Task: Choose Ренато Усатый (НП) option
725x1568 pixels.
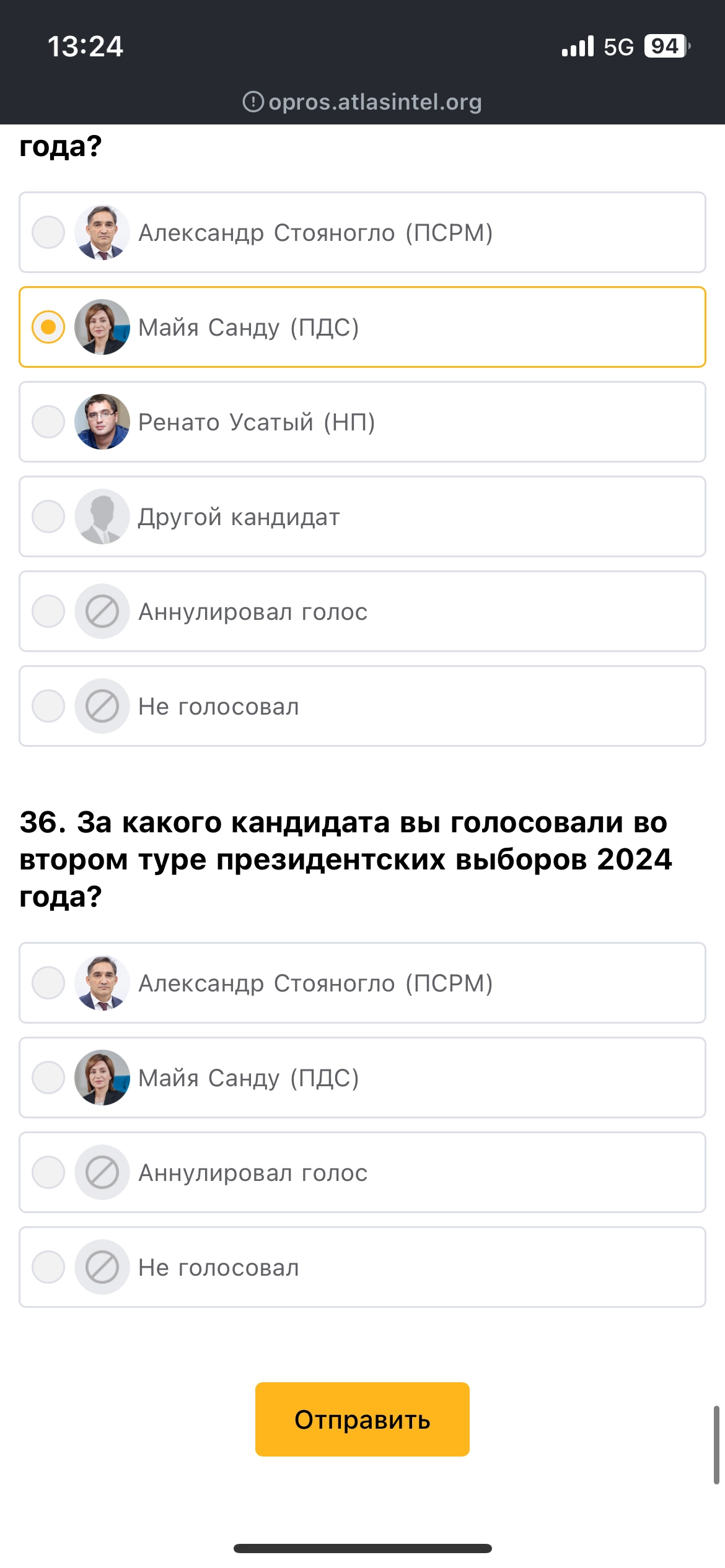Action: 362,422
